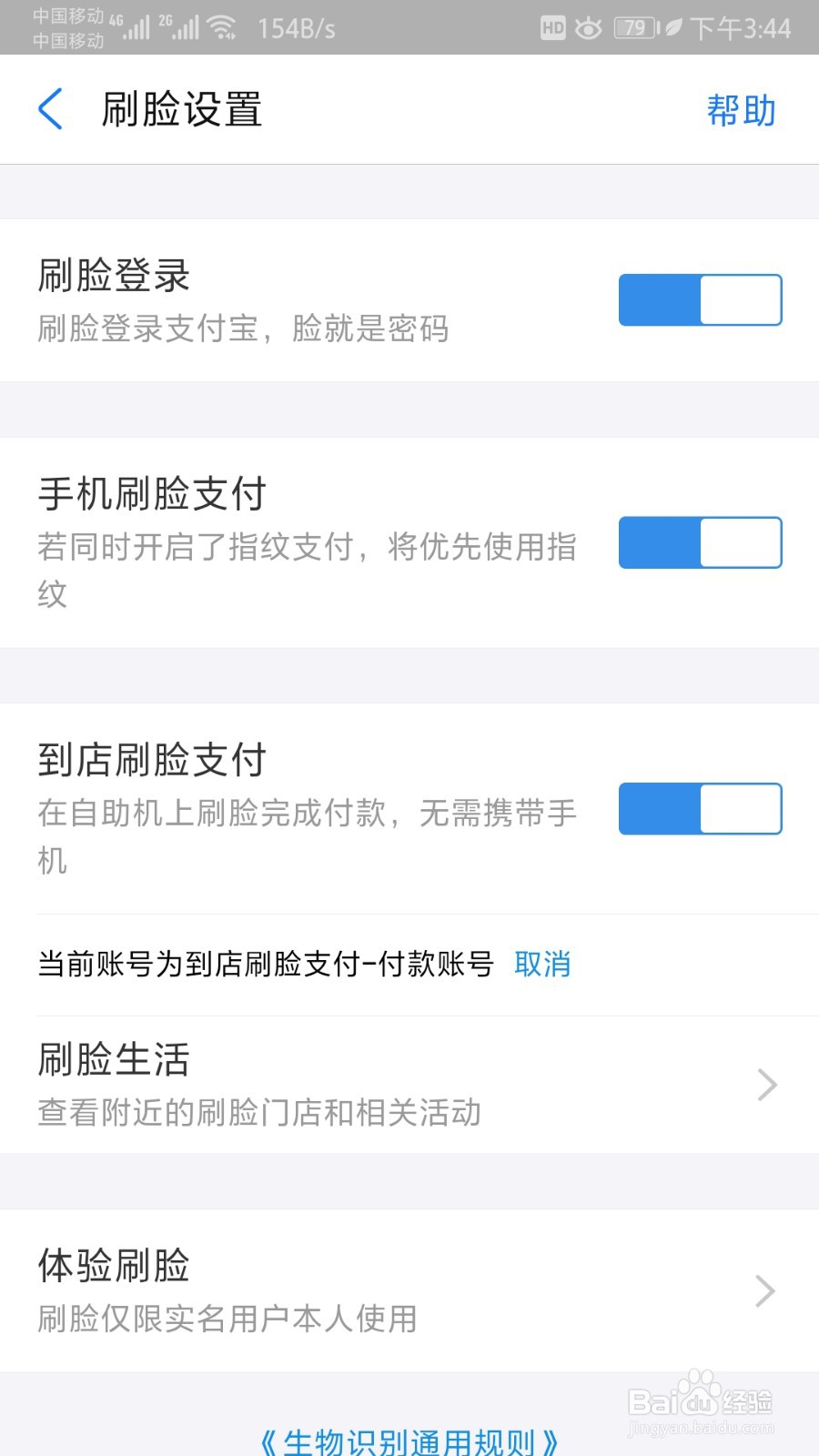Tap the 下午3:44 clock display
Viewport: 819px width, 1456px height.
coord(739,28)
